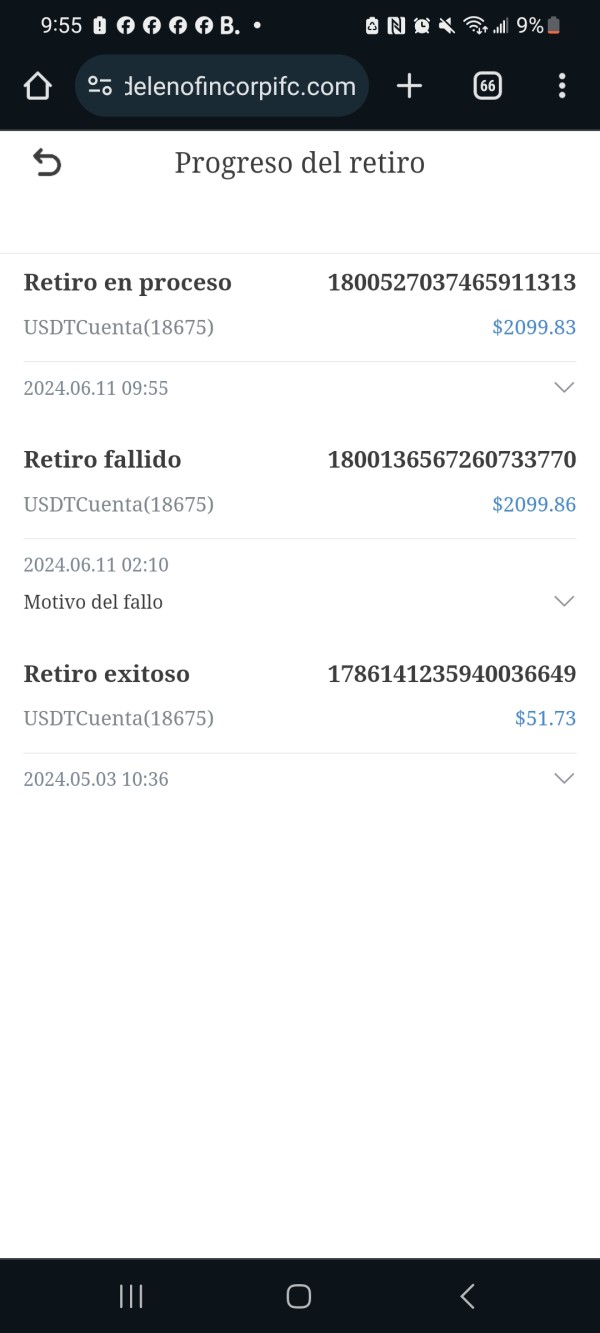This screenshot has height=1333, width=600.
Task: Open the browser home page
Action: (37, 87)
